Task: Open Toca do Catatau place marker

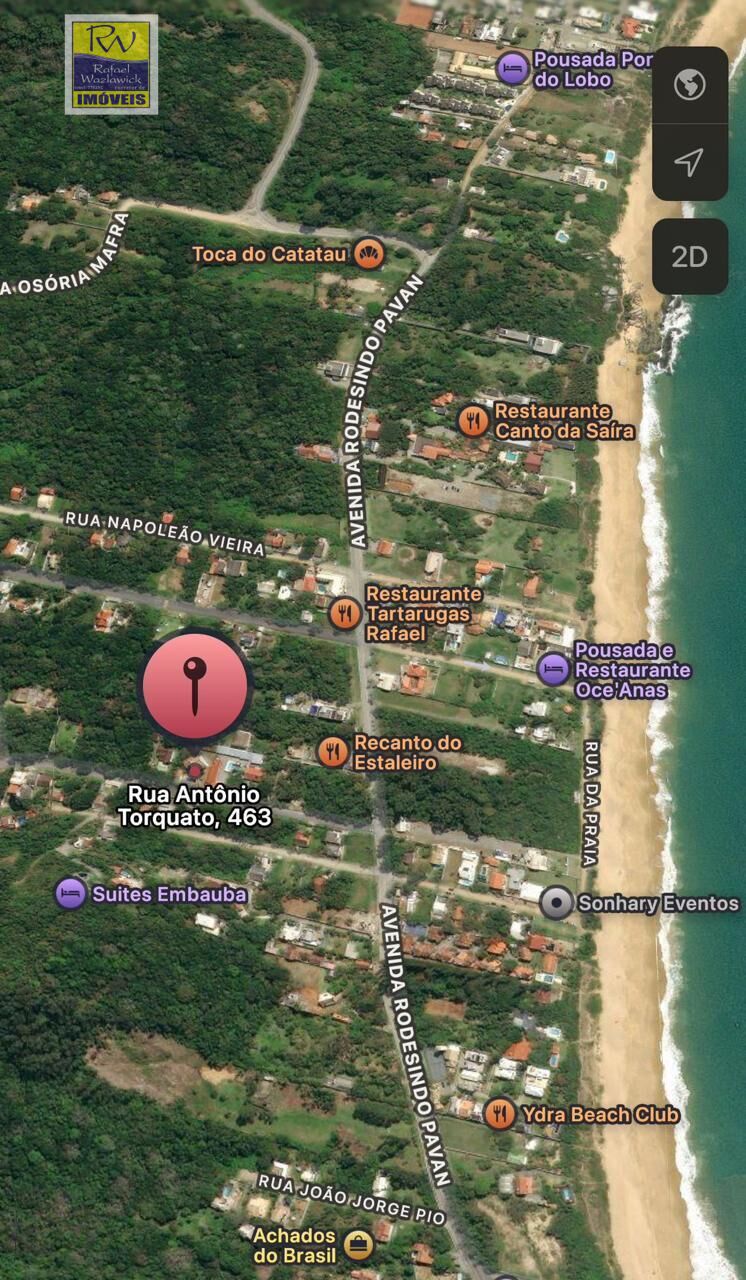Action: pyautogui.click(x=369, y=254)
